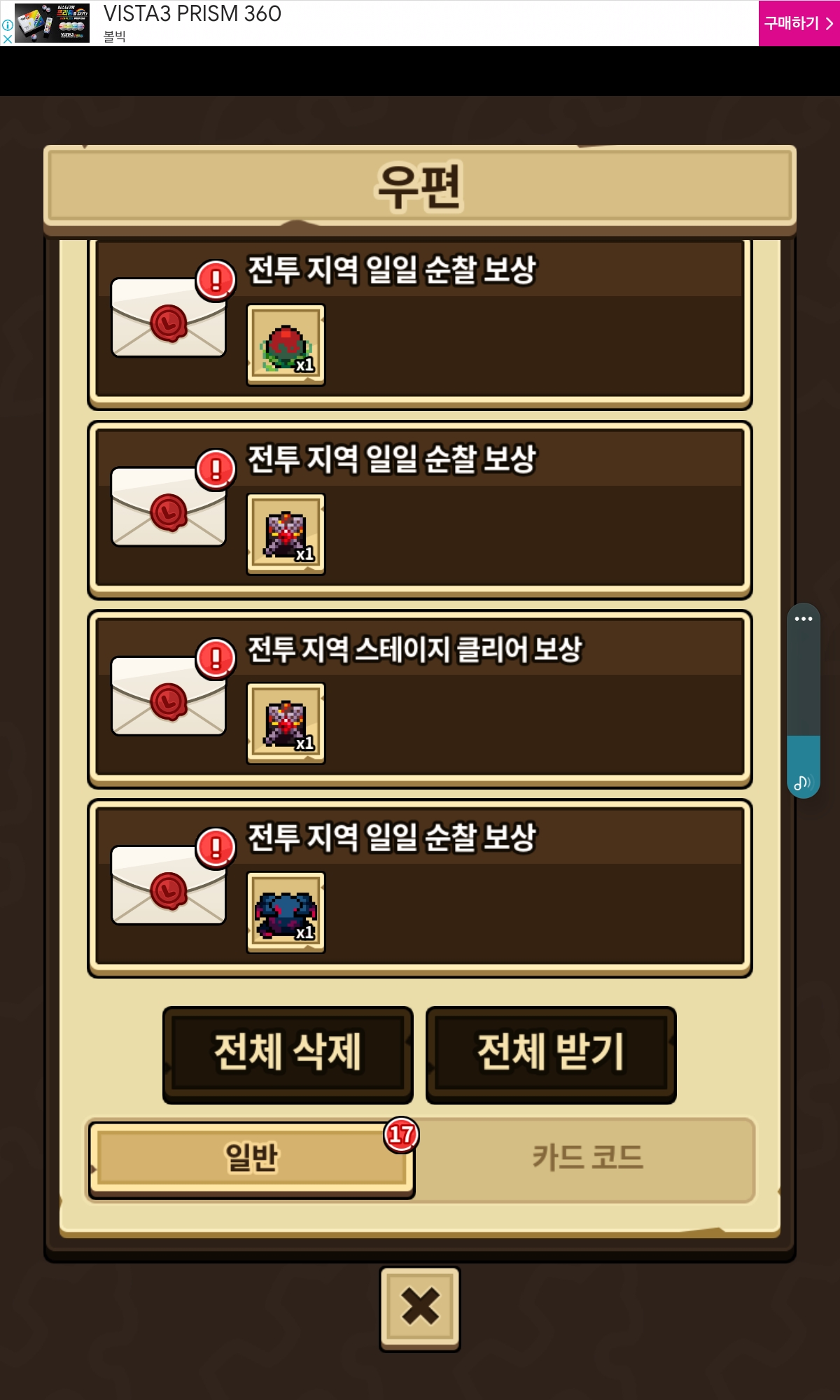This screenshot has height=1400, width=840.
Task: Tap 전체 받기 to claim all mail
Action: 551,1053
